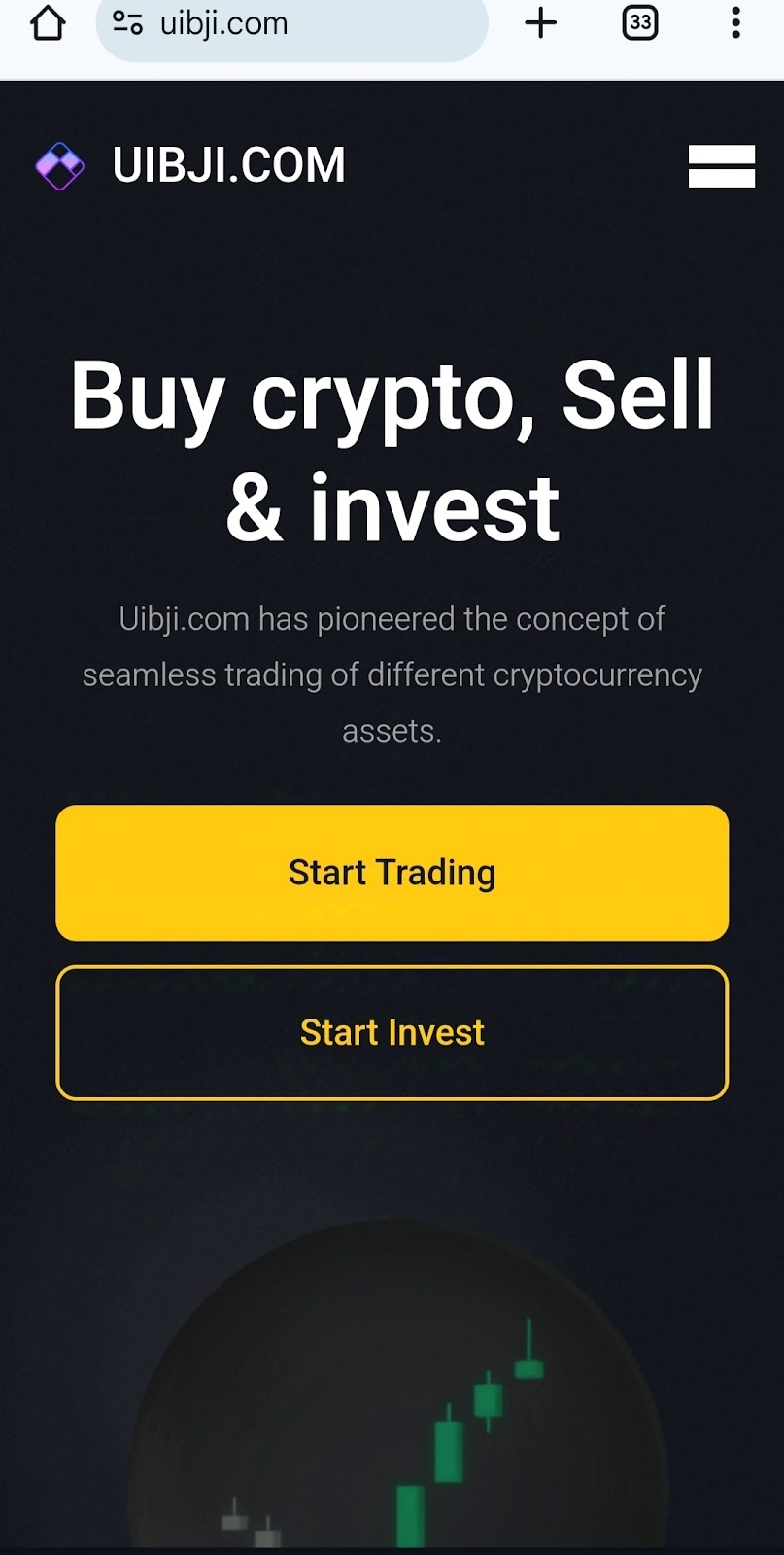The height and width of the screenshot is (1555, 784).
Task: Go to the browser home page
Action: pos(48,22)
